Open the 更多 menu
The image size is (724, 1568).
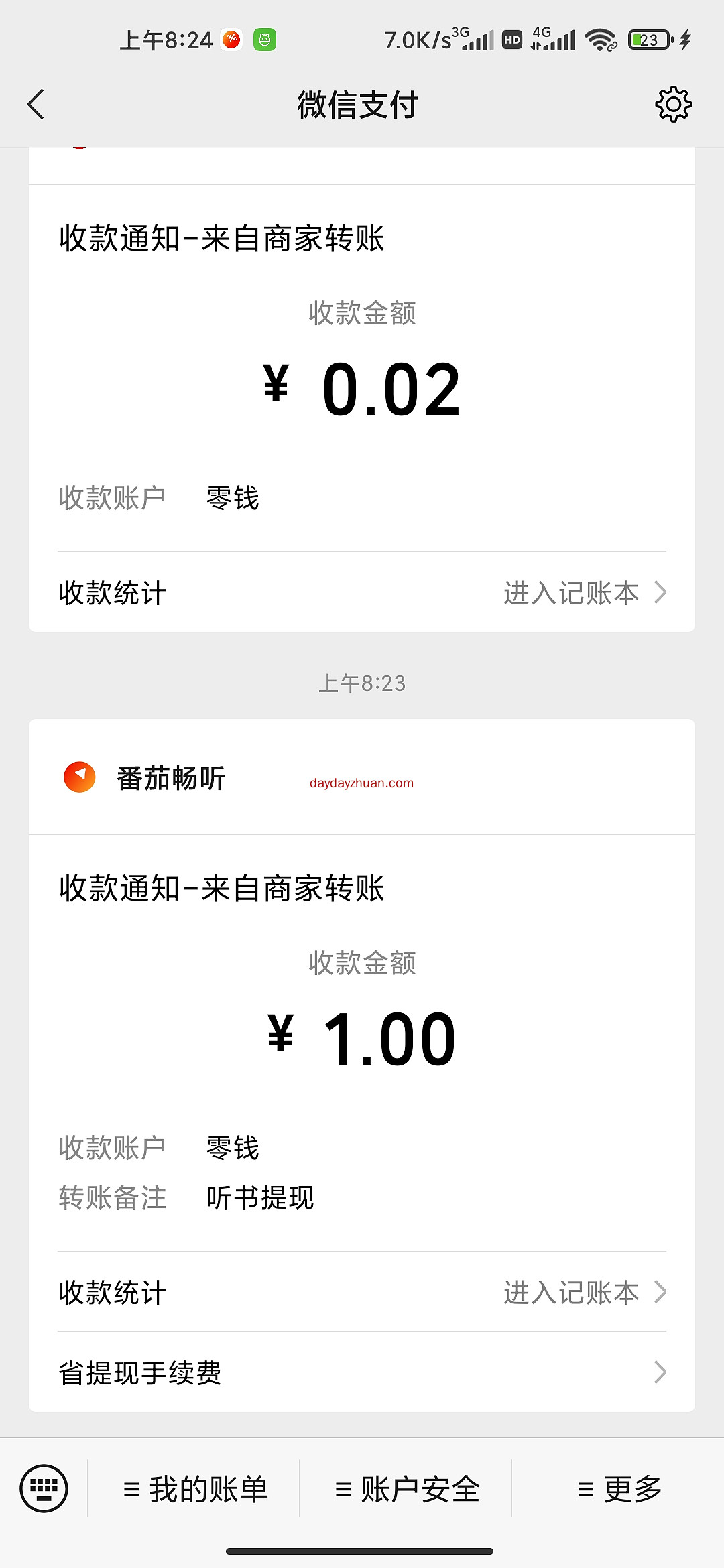[x=618, y=1489]
